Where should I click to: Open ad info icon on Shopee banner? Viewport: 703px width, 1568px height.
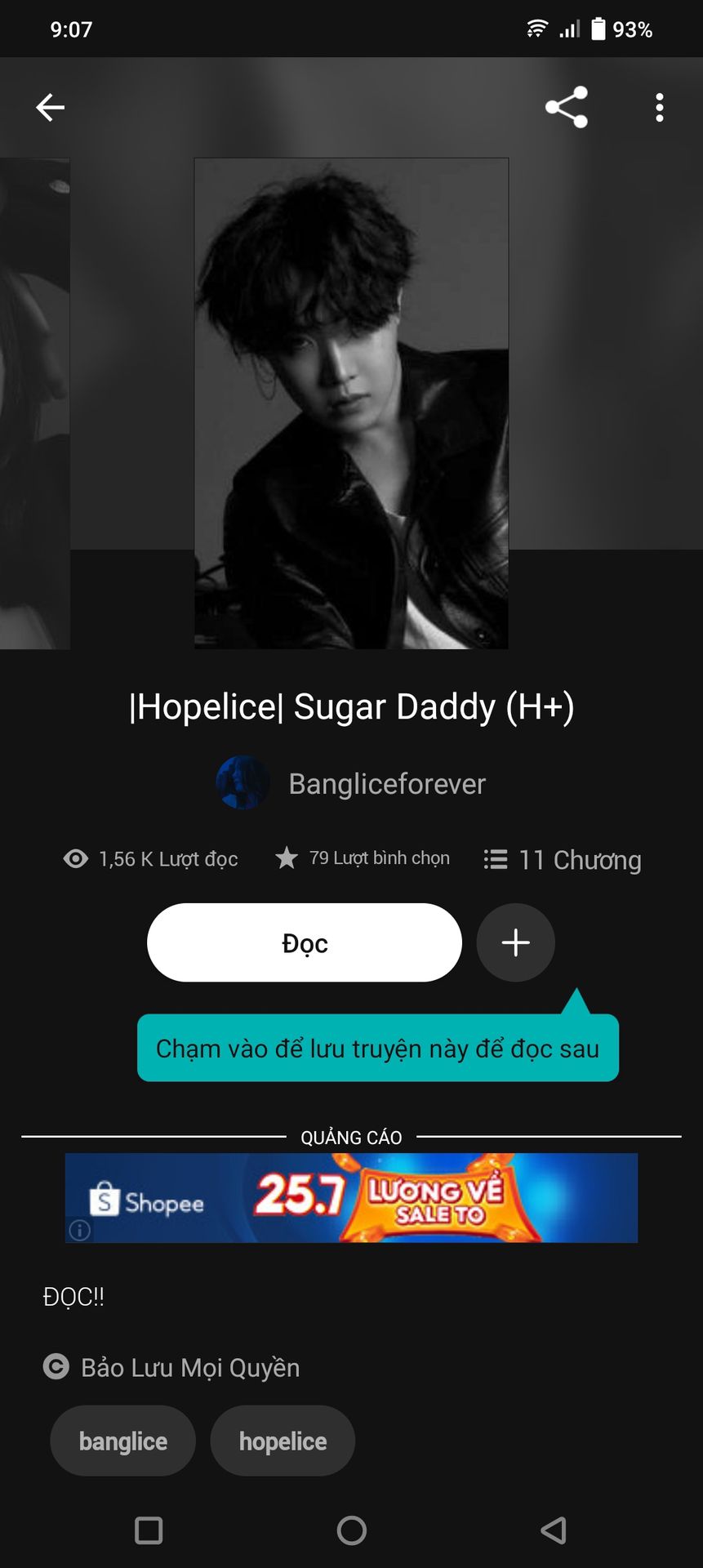(79, 1230)
